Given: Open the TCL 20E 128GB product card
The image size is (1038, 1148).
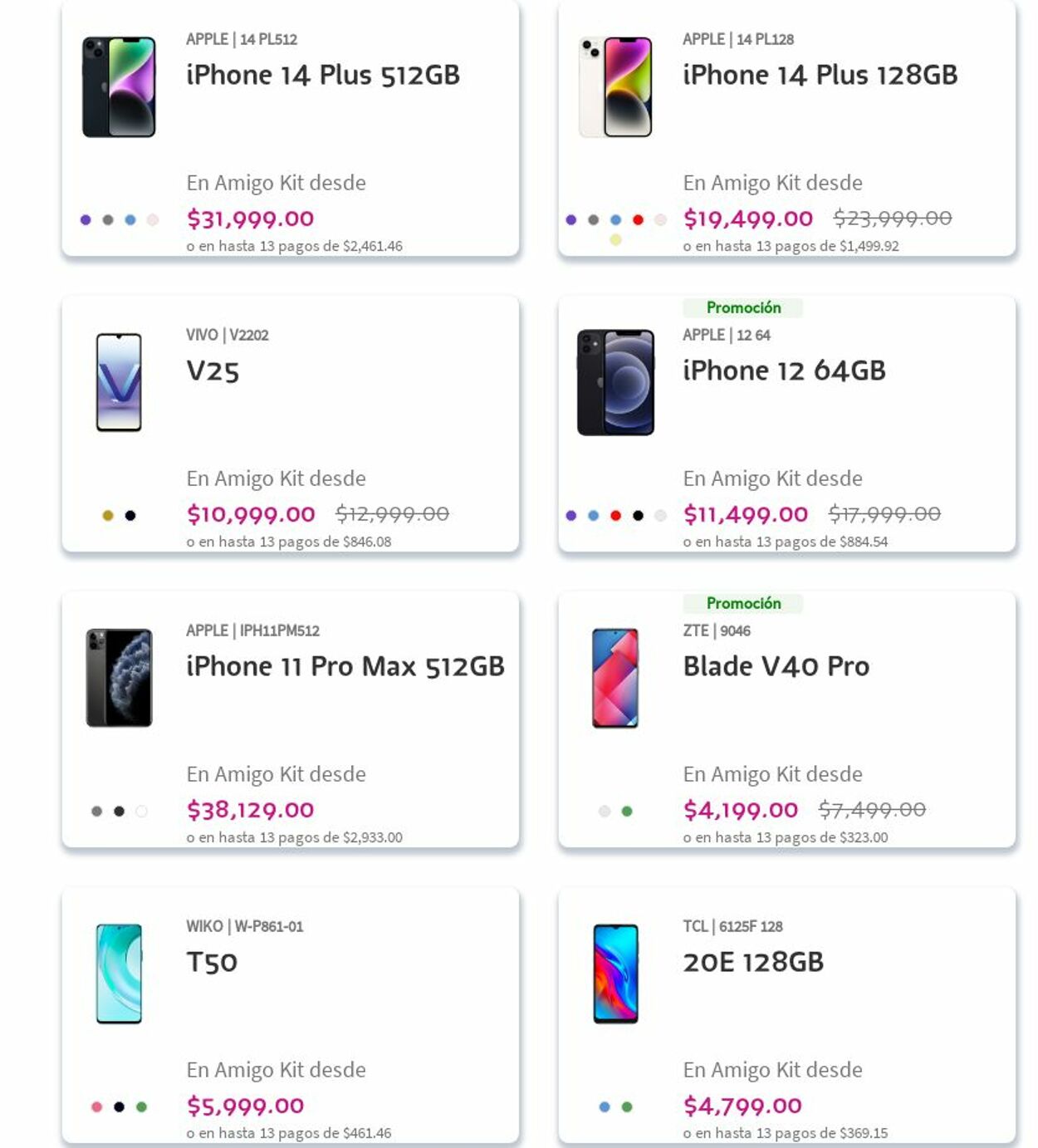Looking at the screenshot, I should (753, 963).
